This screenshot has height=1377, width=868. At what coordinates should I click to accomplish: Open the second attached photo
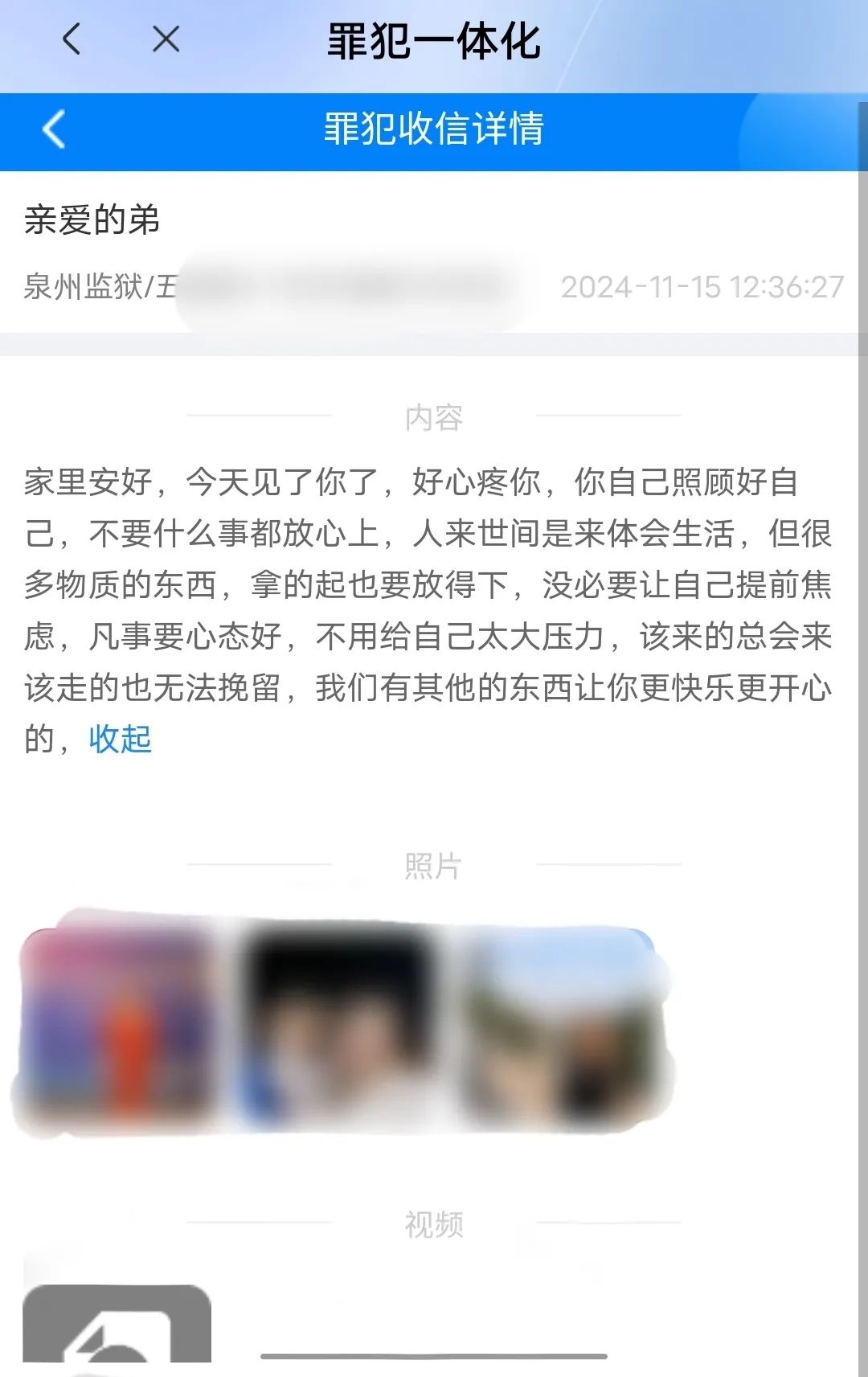(x=339, y=1025)
